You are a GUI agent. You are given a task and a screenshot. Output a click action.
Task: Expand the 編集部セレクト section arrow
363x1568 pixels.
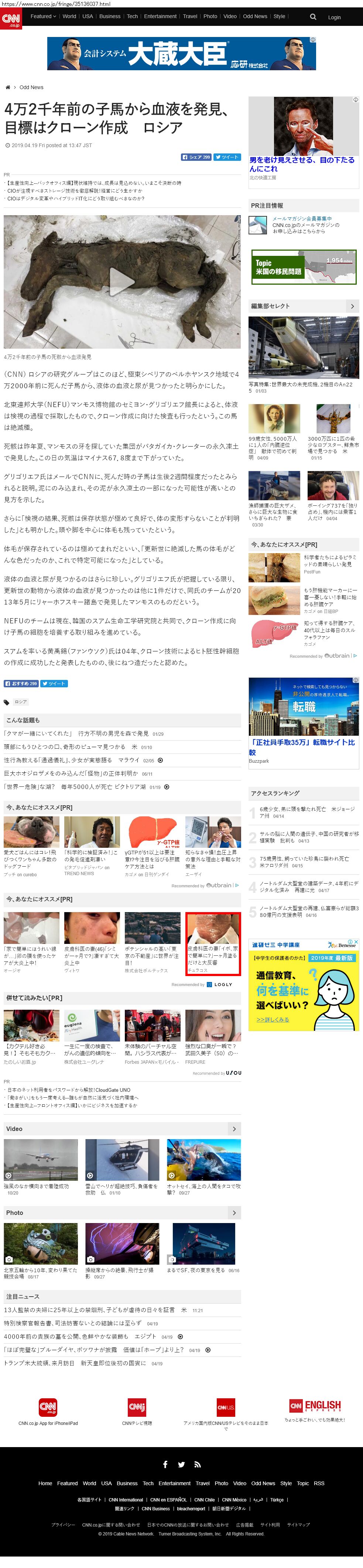(352, 306)
